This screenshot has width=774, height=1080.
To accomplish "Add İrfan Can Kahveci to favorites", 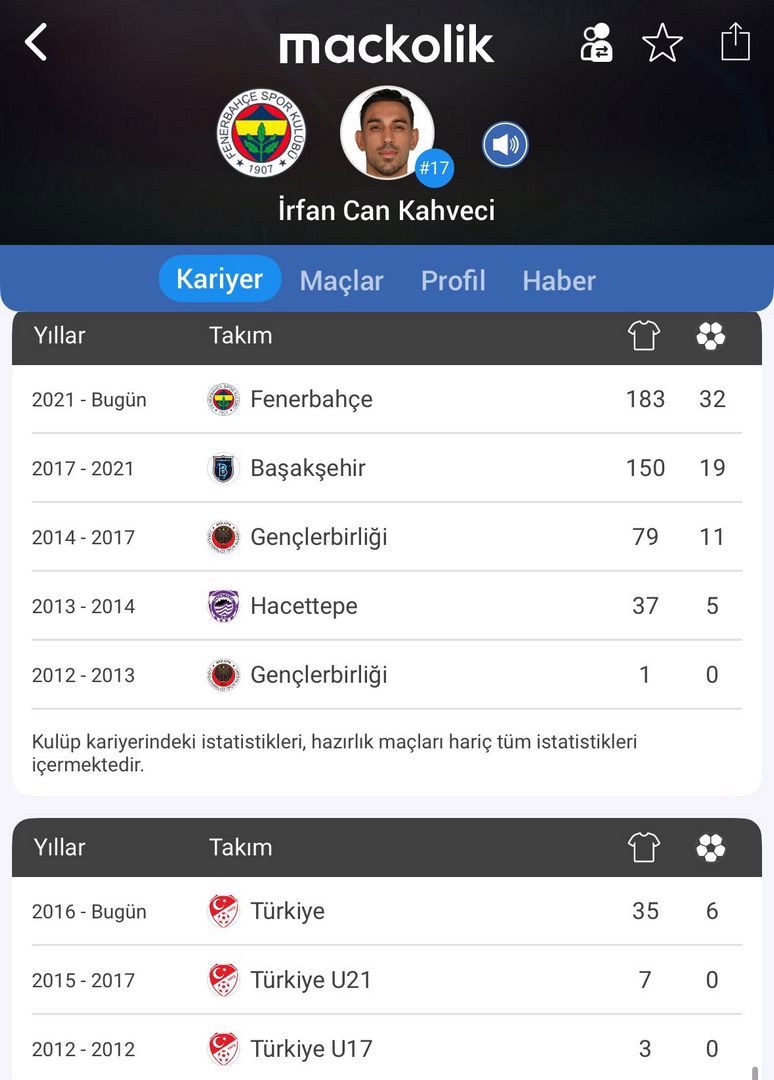I will click(662, 43).
